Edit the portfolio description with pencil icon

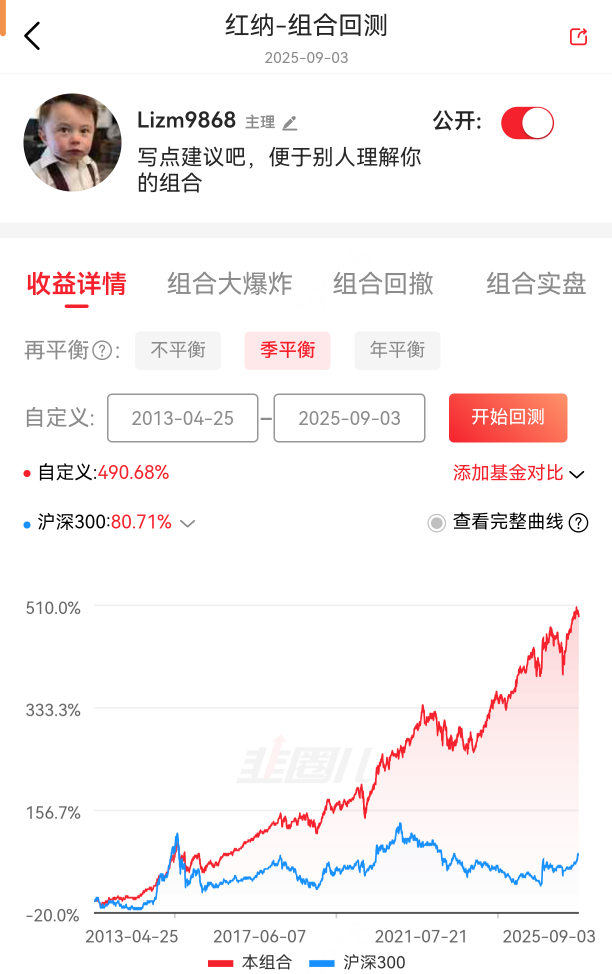[x=290, y=123]
